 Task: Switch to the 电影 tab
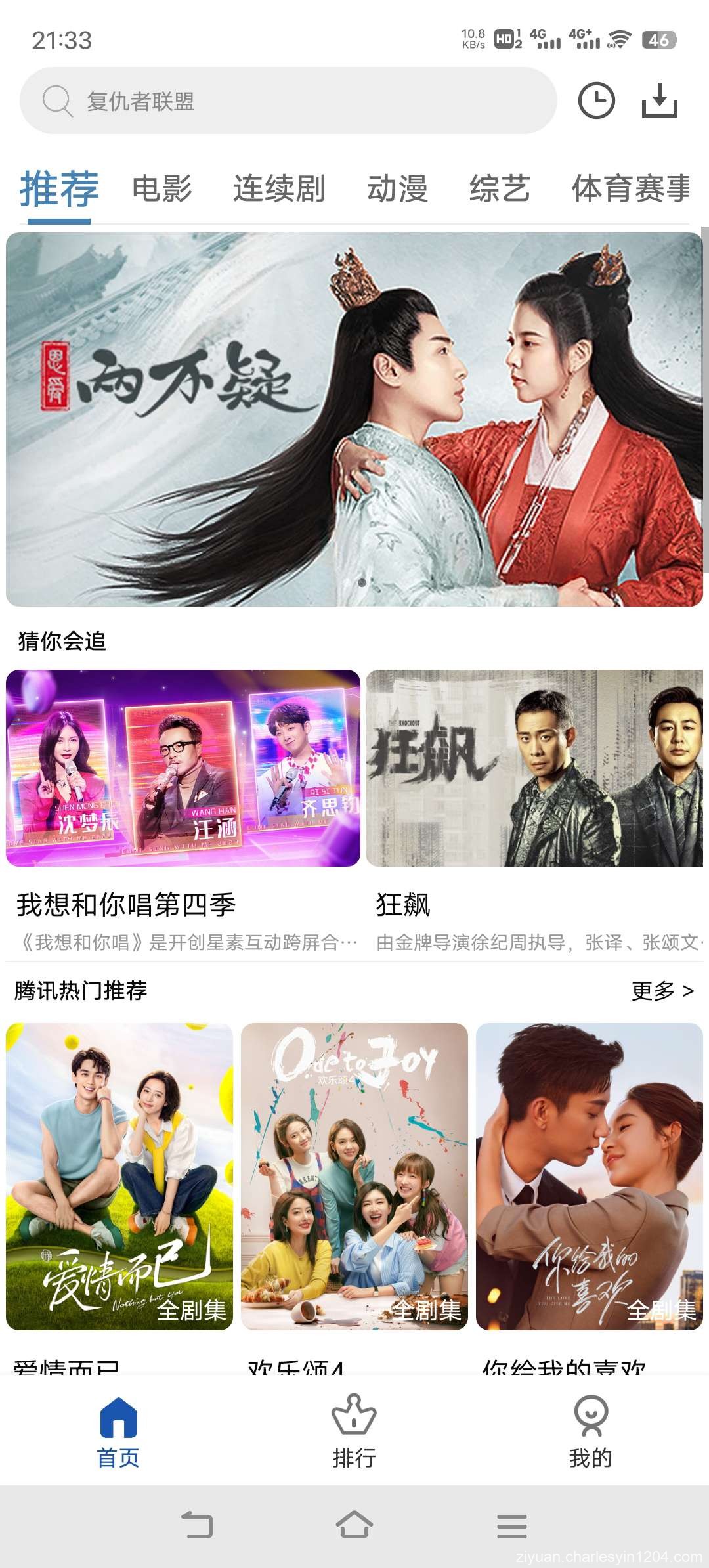pyautogui.click(x=161, y=190)
